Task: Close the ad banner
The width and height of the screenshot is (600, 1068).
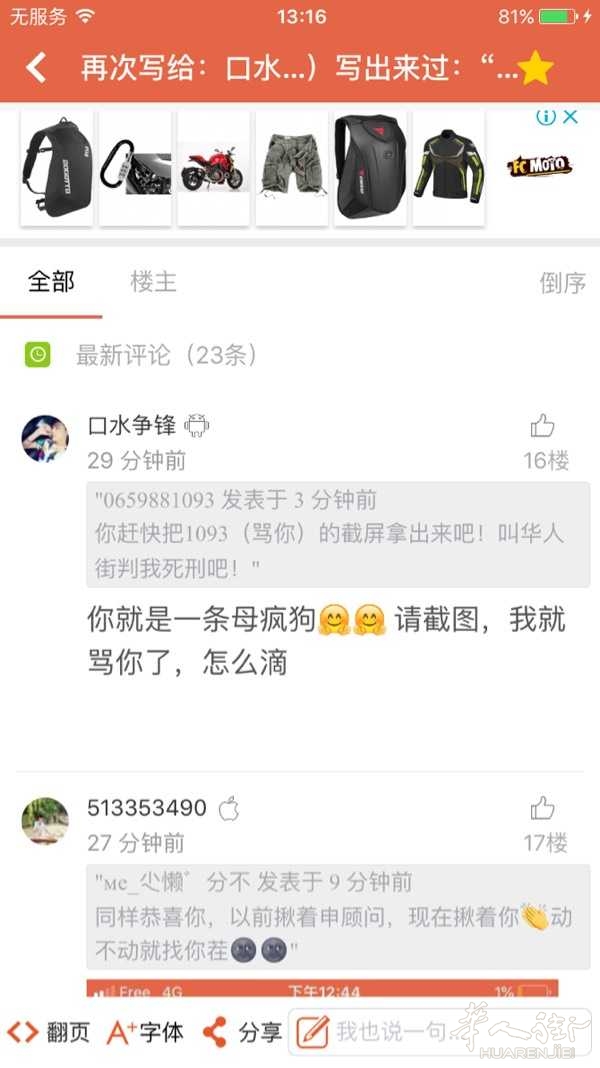Action: (x=571, y=117)
